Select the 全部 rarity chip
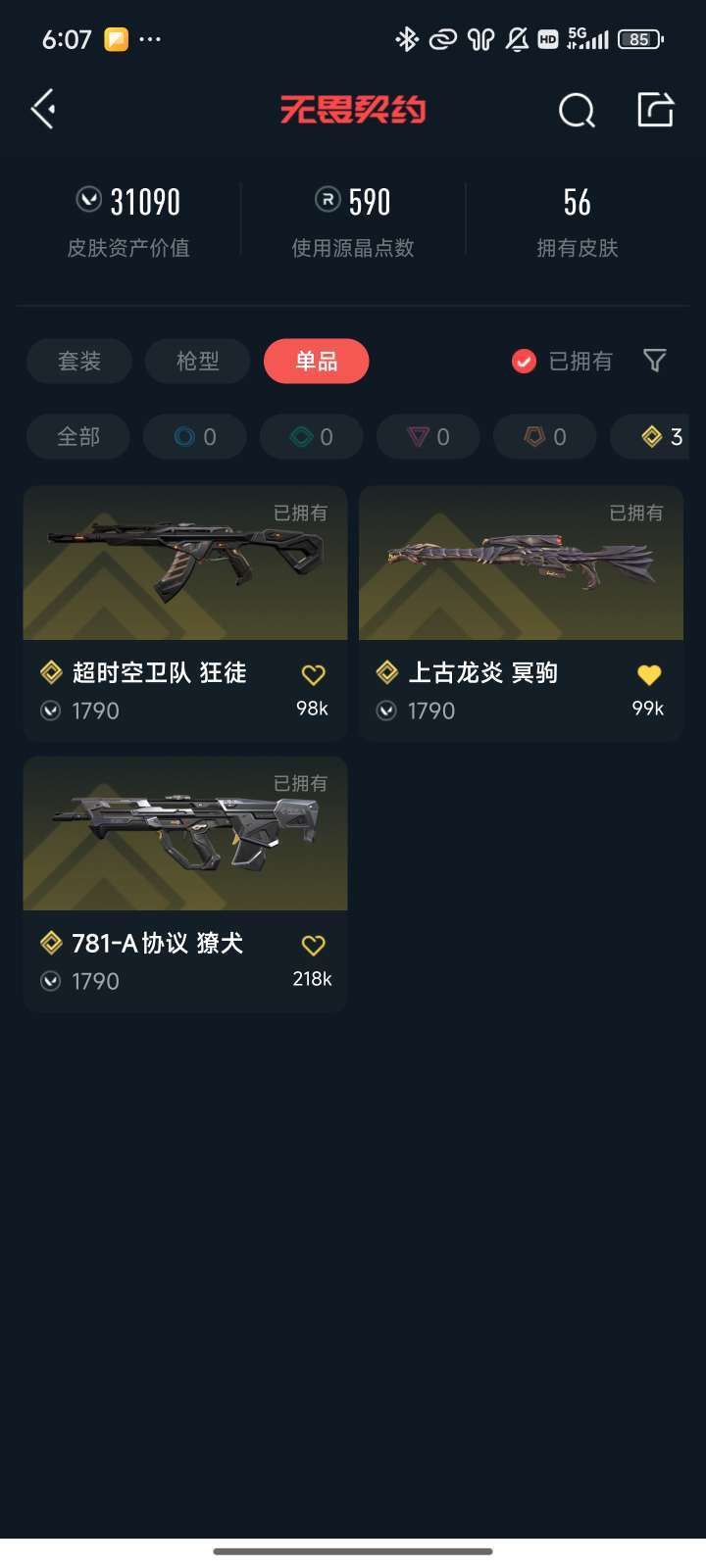706x1568 pixels. [x=78, y=437]
